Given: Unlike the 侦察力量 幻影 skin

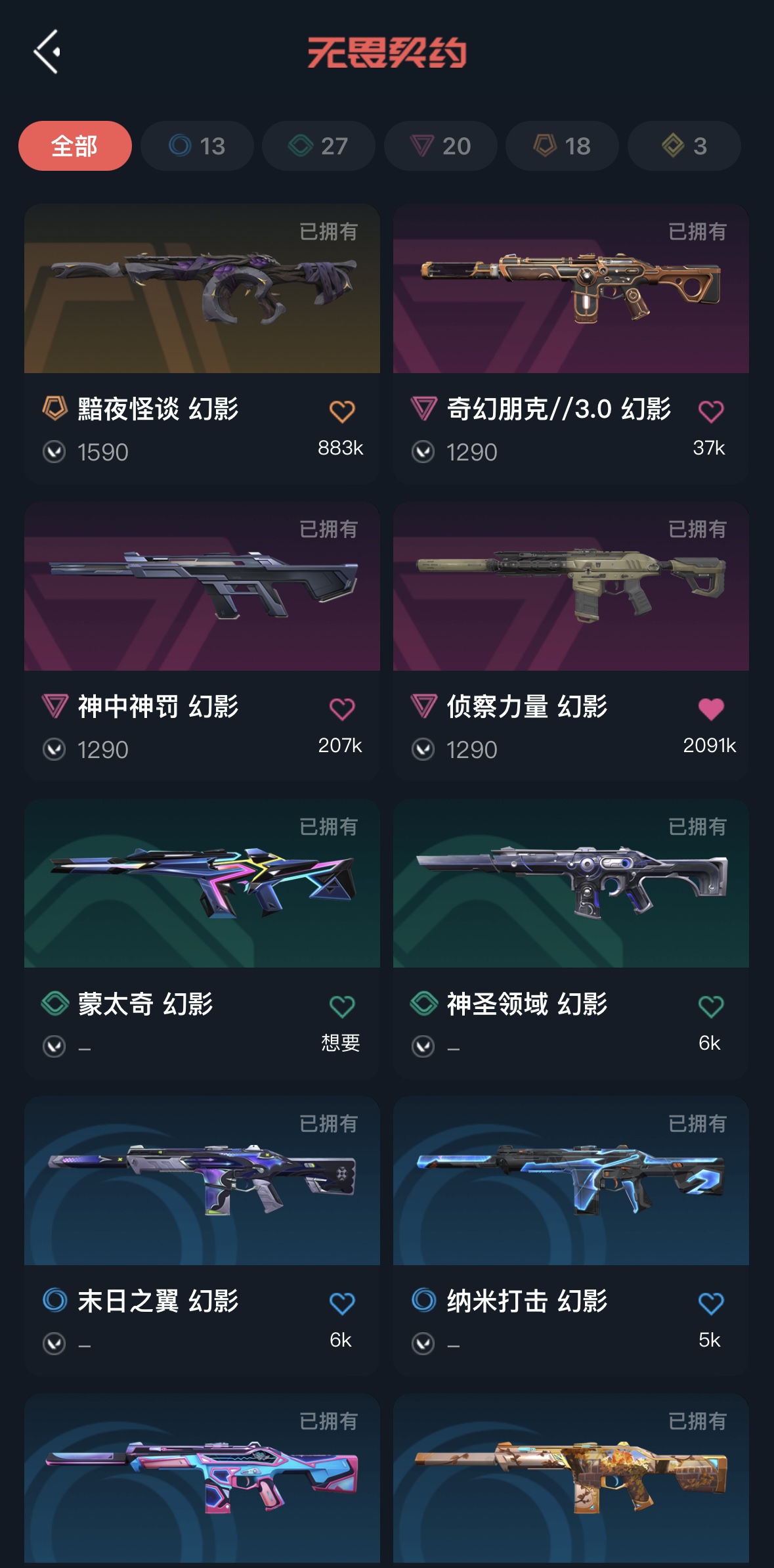Looking at the screenshot, I should click(710, 709).
